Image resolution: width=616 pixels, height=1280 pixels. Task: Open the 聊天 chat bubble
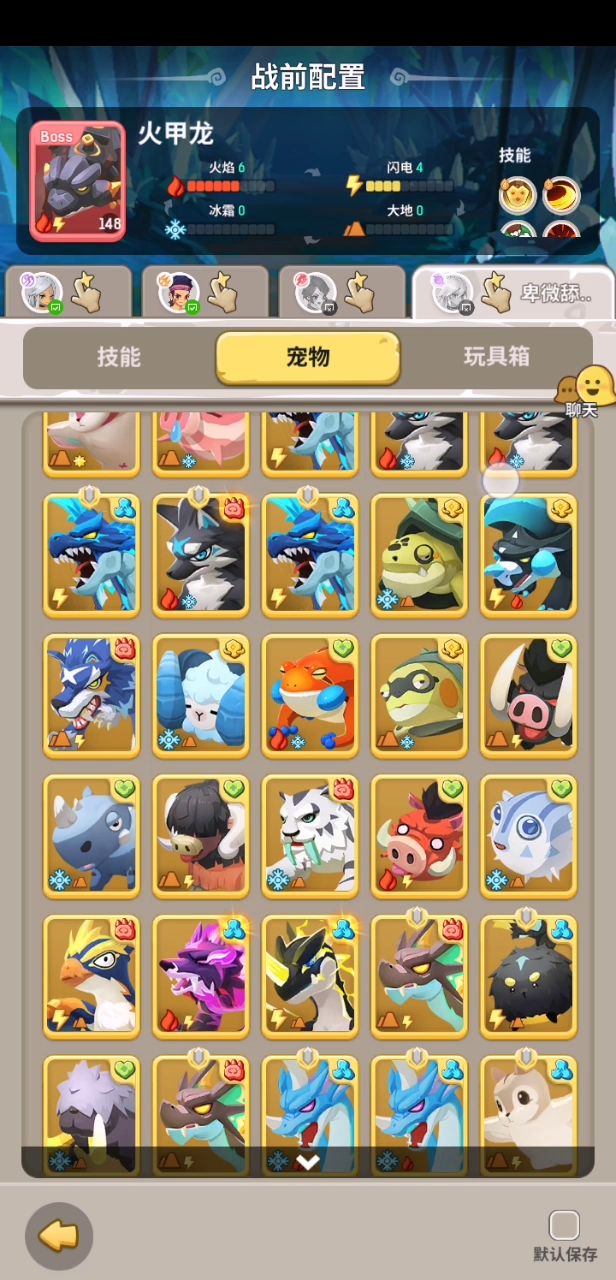[x=584, y=390]
